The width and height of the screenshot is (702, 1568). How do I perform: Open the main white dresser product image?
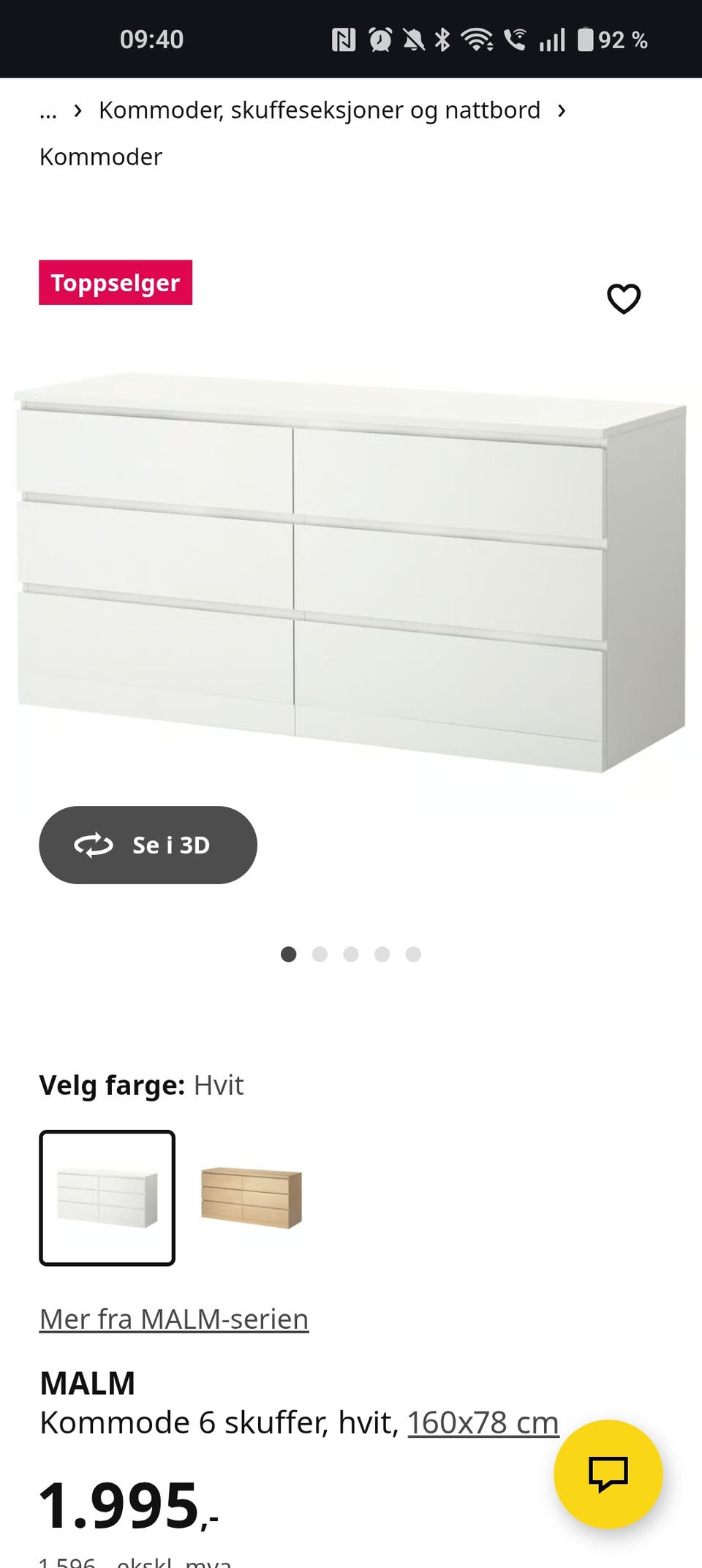(351, 570)
